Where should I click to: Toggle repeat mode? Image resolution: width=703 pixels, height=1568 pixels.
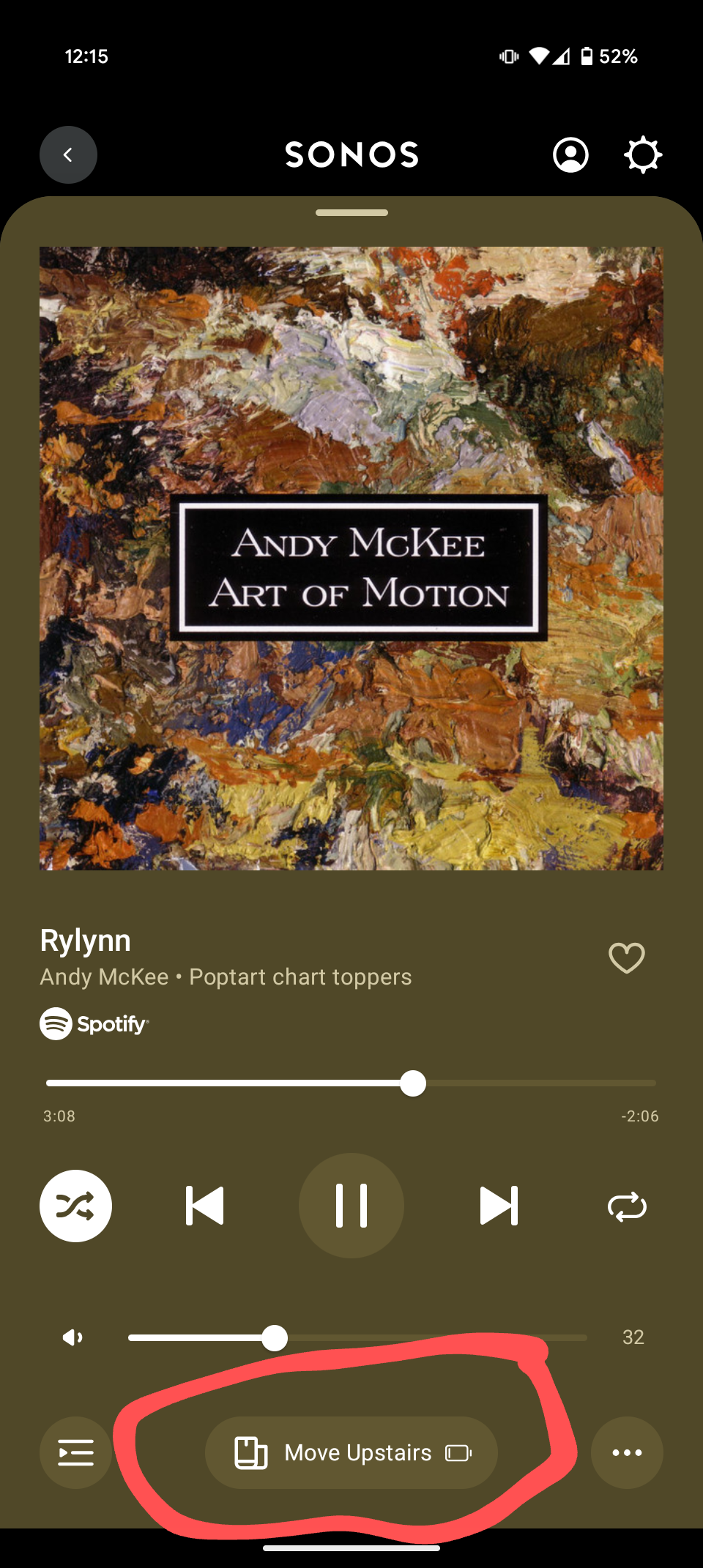[627, 1206]
